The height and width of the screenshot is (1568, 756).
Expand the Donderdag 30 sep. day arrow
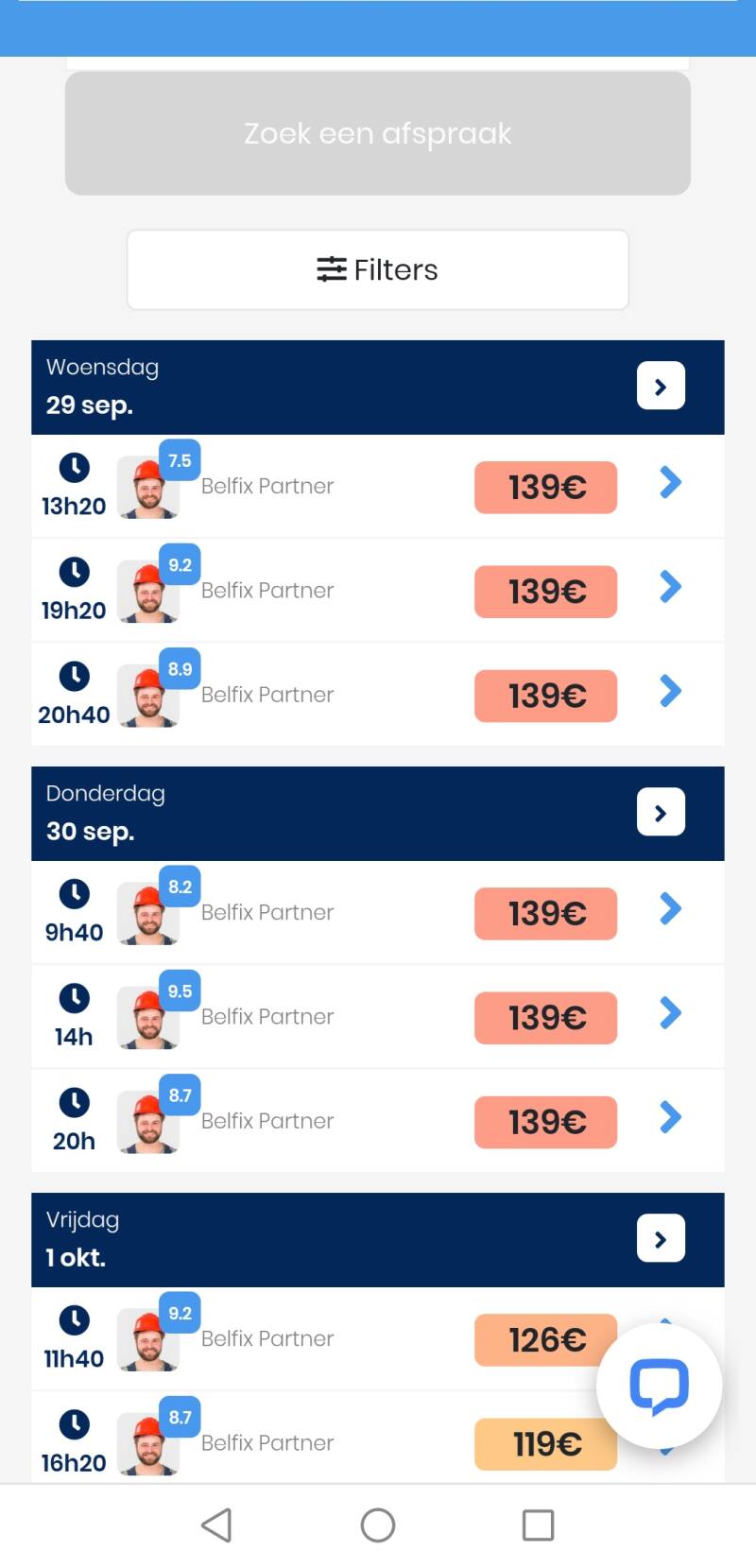(x=661, y=813)
